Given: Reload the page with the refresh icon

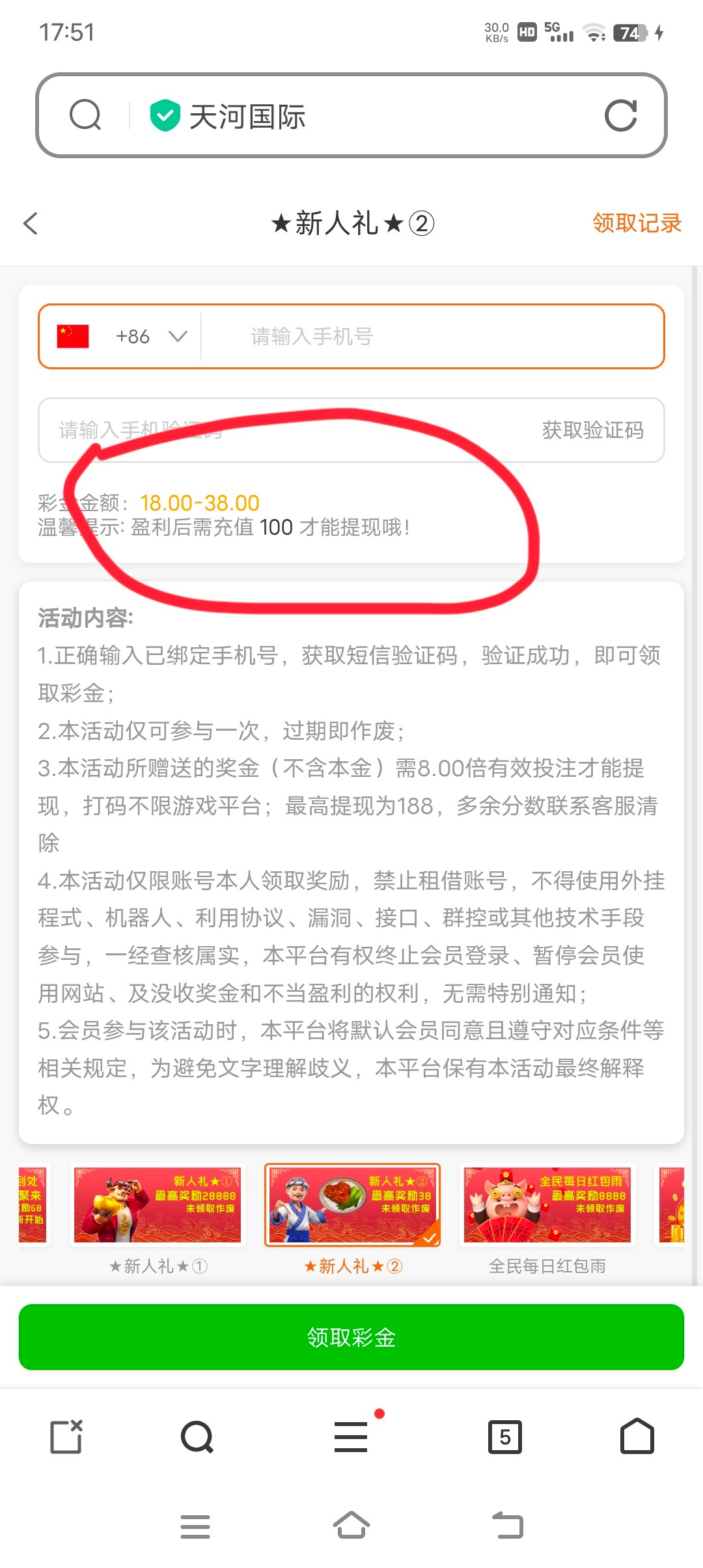Looking at the screenshot, I should point(620,115).
